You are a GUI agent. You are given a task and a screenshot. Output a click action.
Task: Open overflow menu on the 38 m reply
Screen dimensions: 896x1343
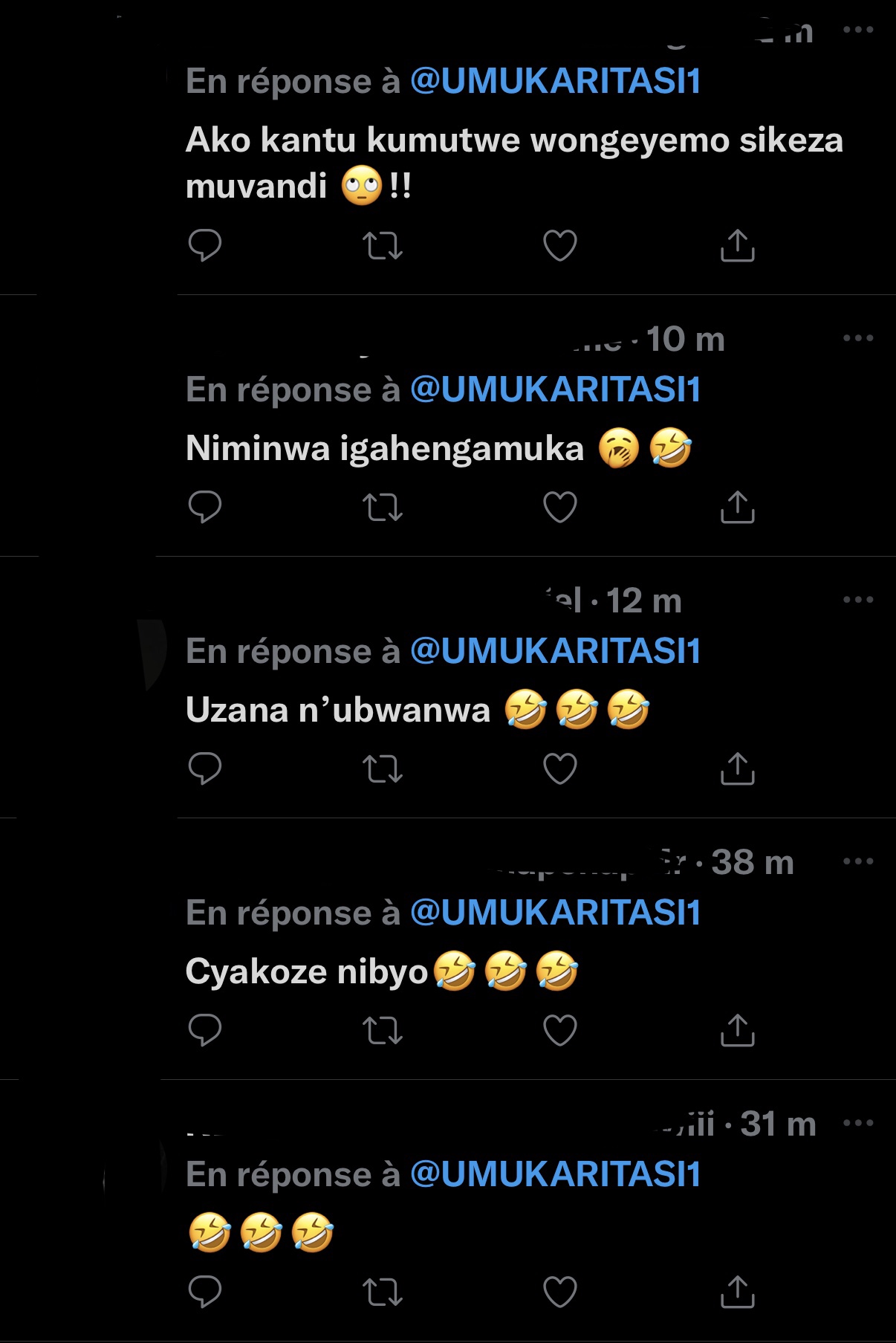click(x=858, y=862)
